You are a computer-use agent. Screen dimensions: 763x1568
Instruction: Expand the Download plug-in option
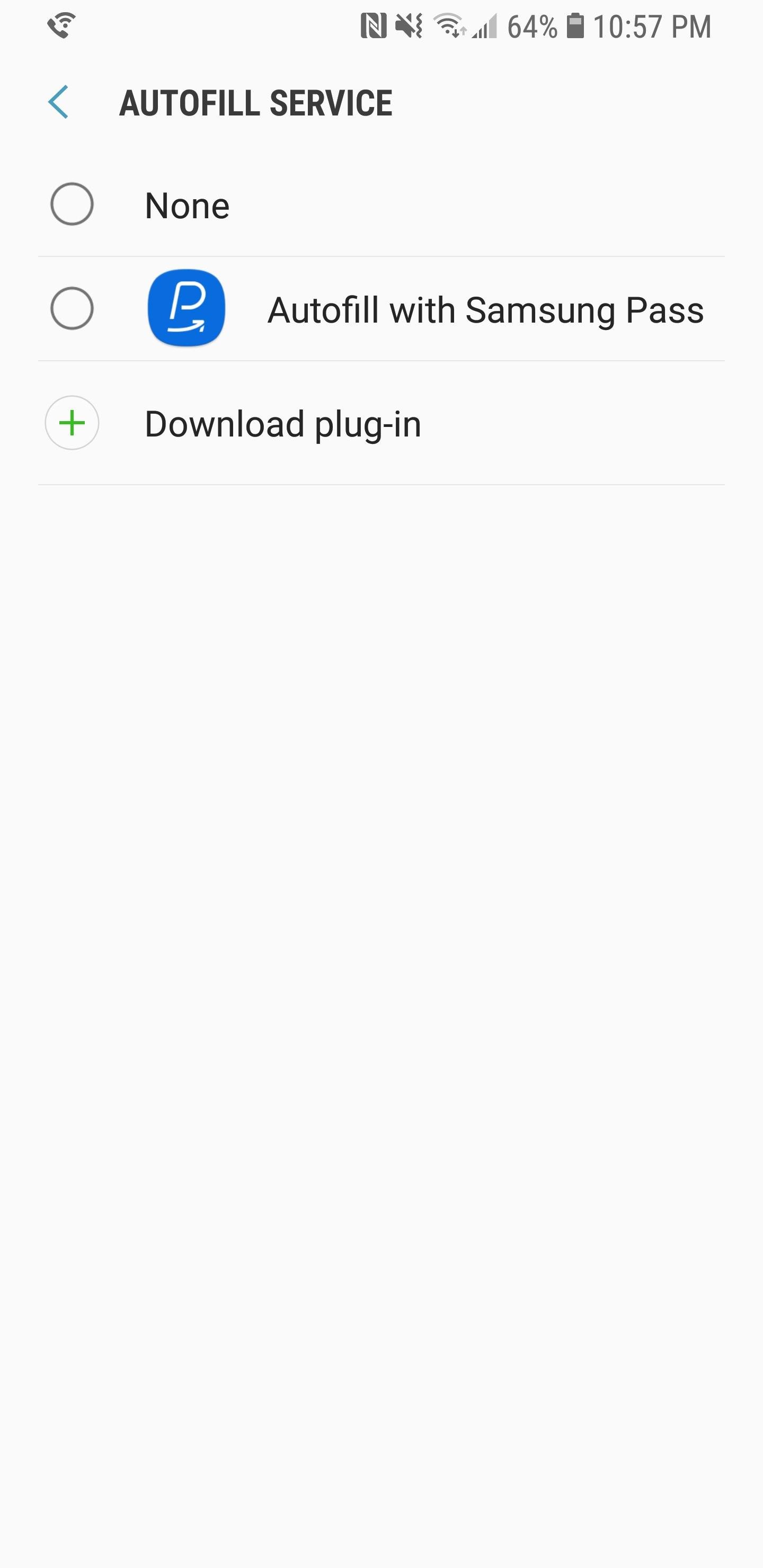pyautogui.click(x=283, y=424)
